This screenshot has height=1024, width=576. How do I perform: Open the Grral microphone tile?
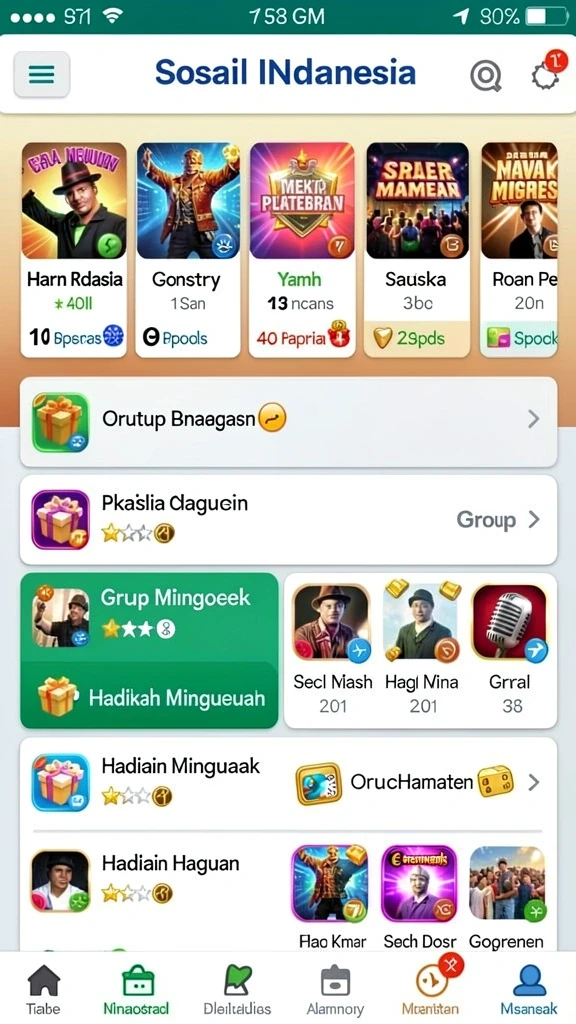[x=509, y=648]
